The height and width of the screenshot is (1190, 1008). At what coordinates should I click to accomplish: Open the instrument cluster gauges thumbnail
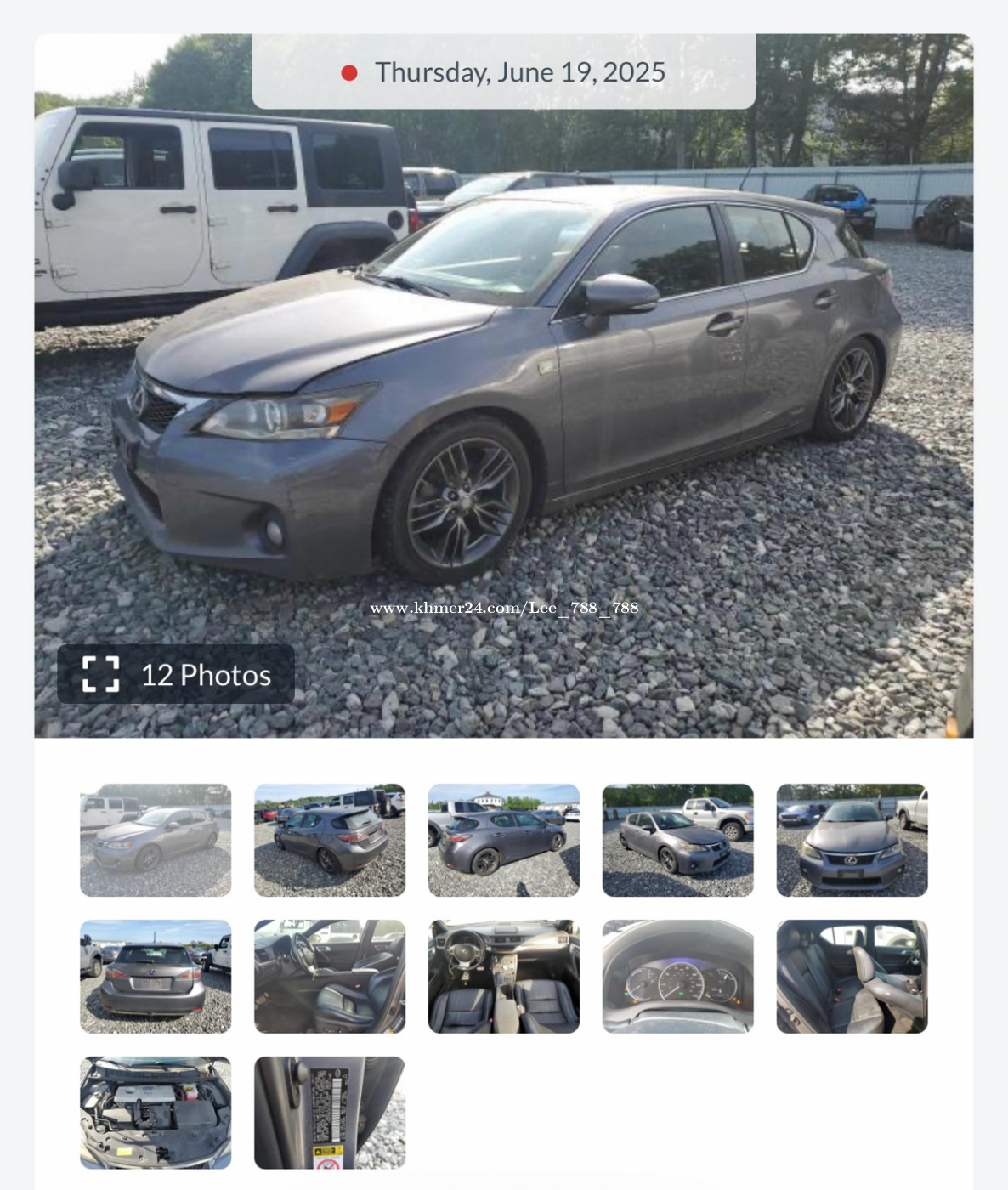click(677, 976)
